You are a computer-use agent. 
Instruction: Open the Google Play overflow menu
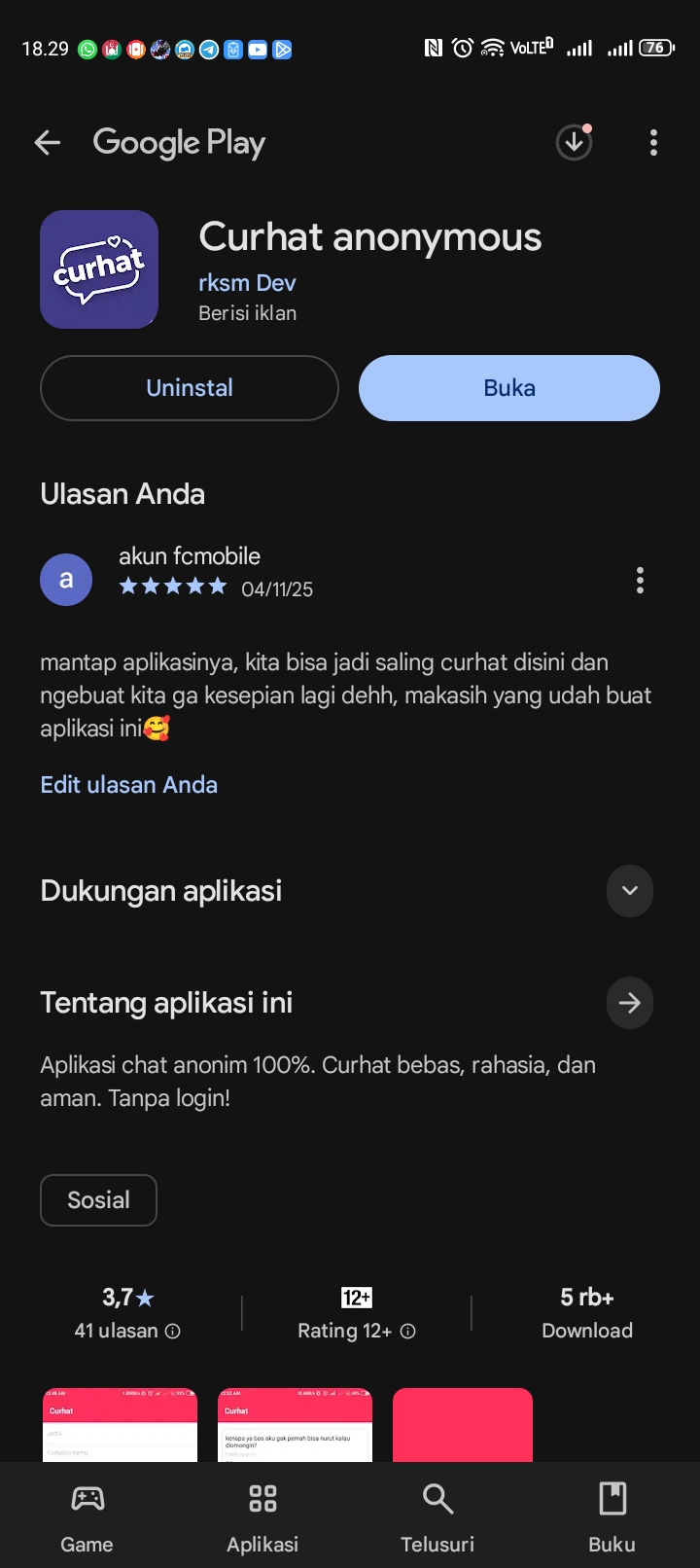point(653,143)
